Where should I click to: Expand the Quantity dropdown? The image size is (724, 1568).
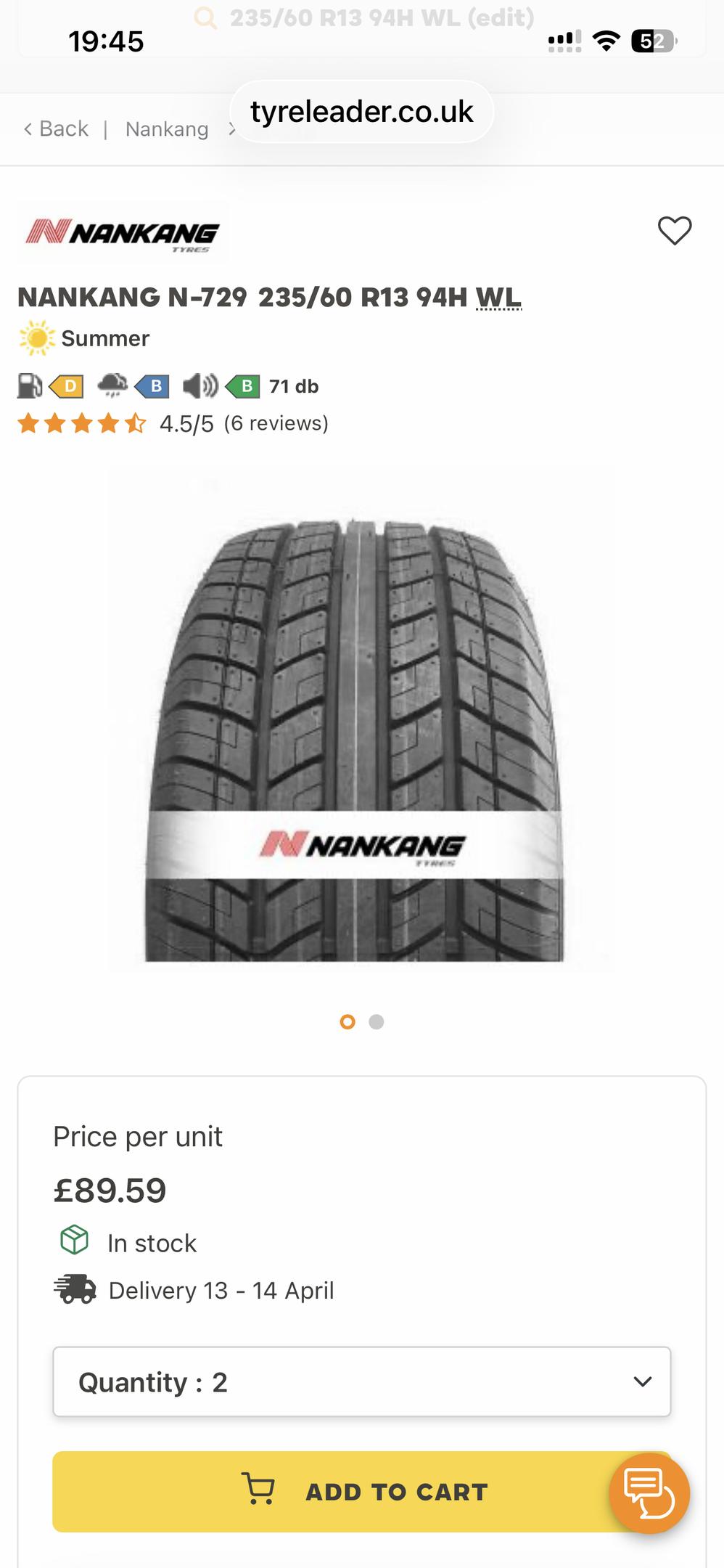[x=361, y=1381]
